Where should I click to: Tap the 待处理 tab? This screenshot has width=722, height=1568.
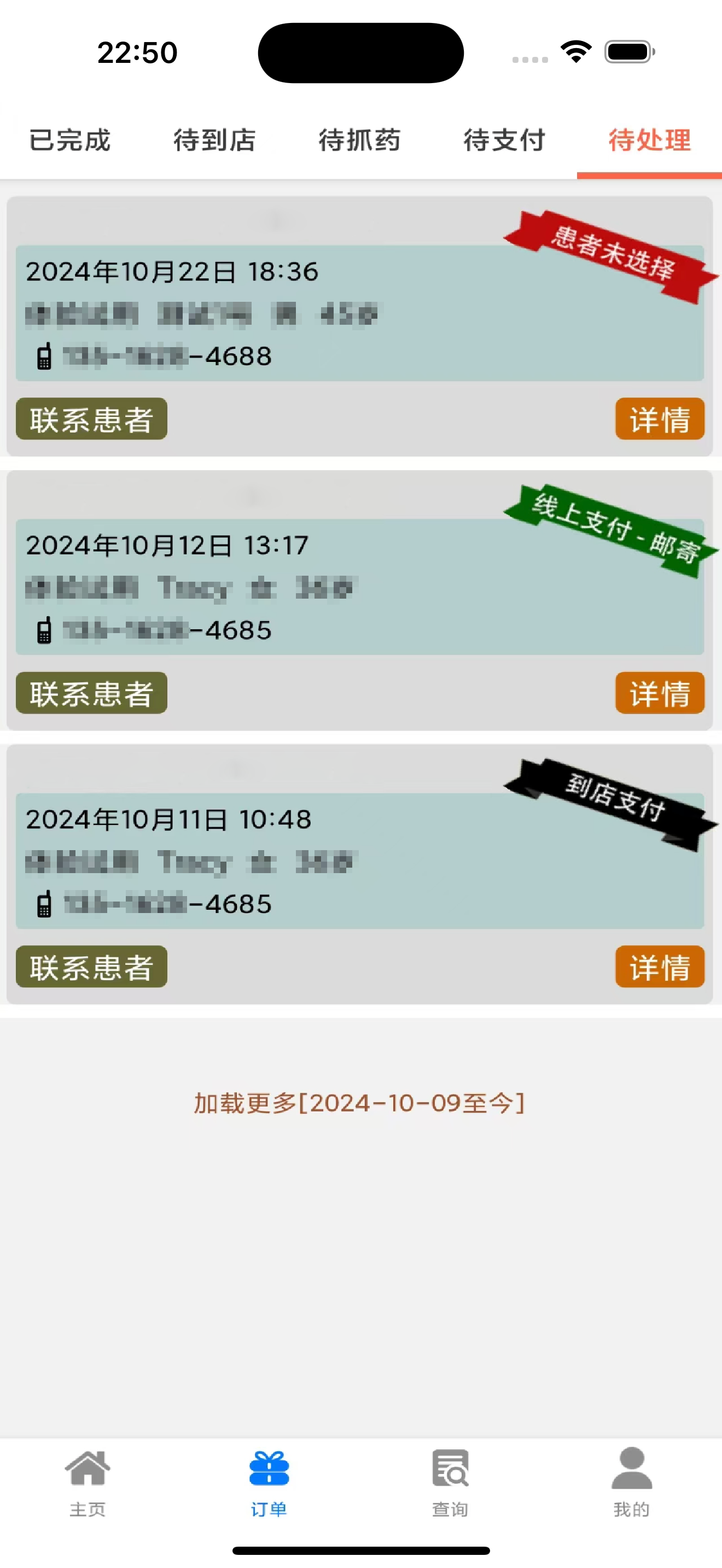pyautogui.click(x=650, y=140)
